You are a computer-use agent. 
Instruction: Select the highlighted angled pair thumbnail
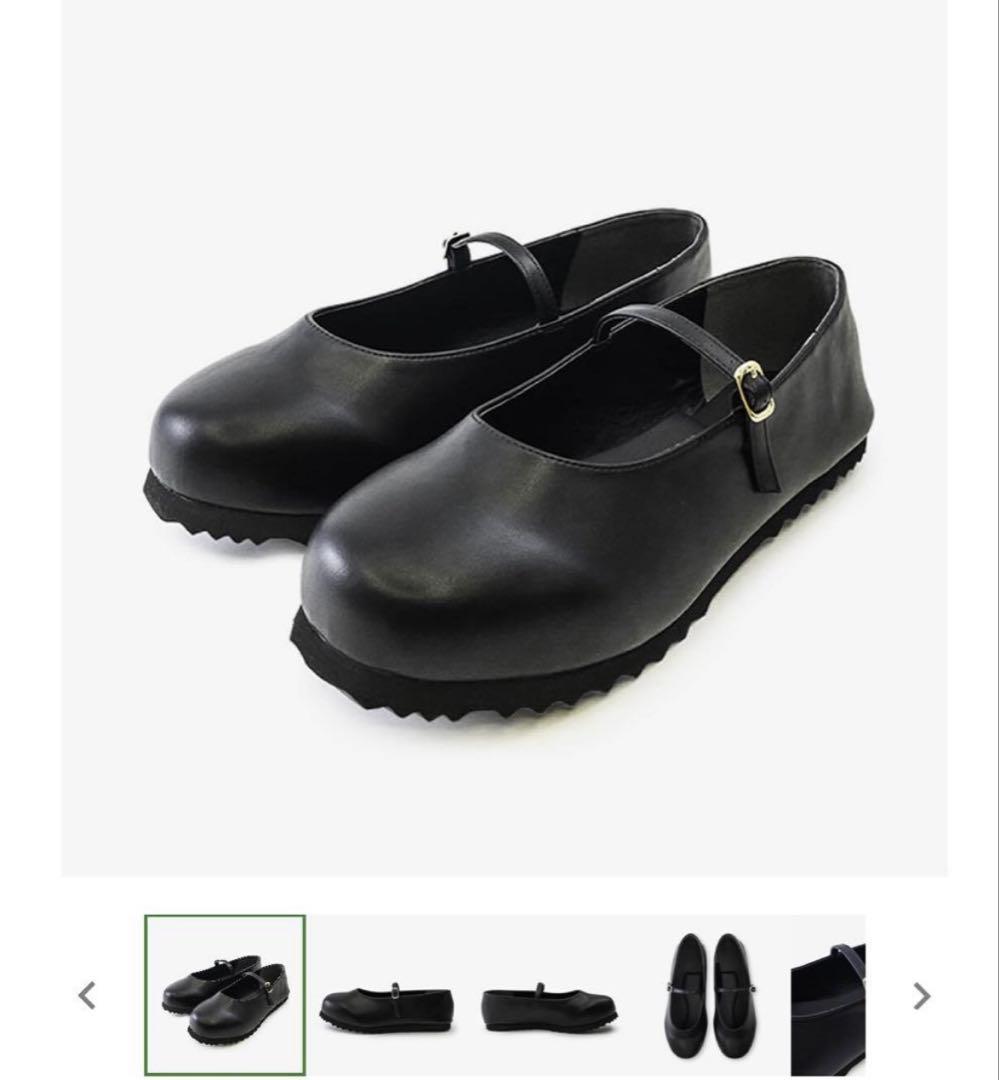pyautogui.click(x=225, y=995)
